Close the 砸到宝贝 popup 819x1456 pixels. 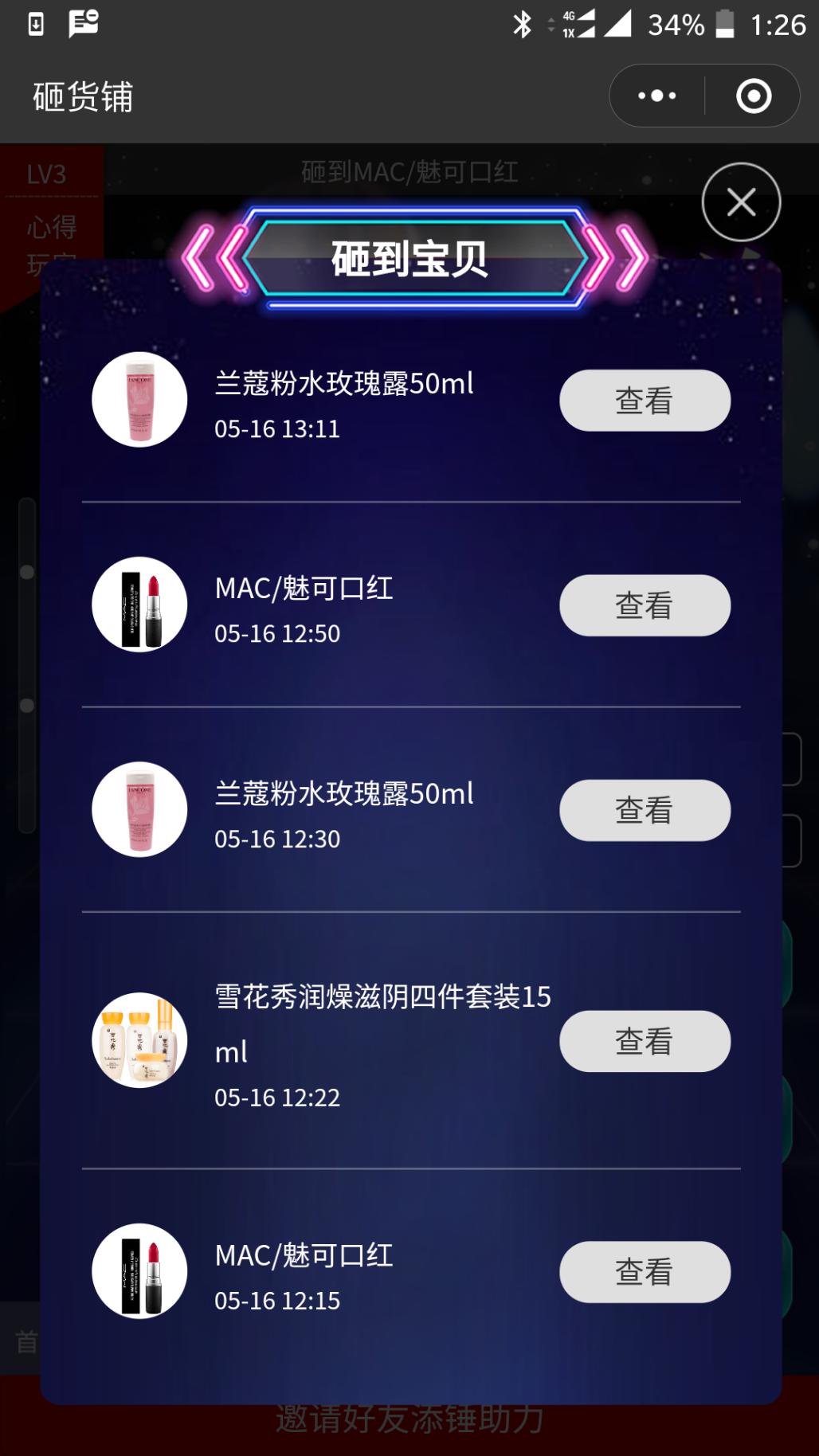click(x=741, y=202)
